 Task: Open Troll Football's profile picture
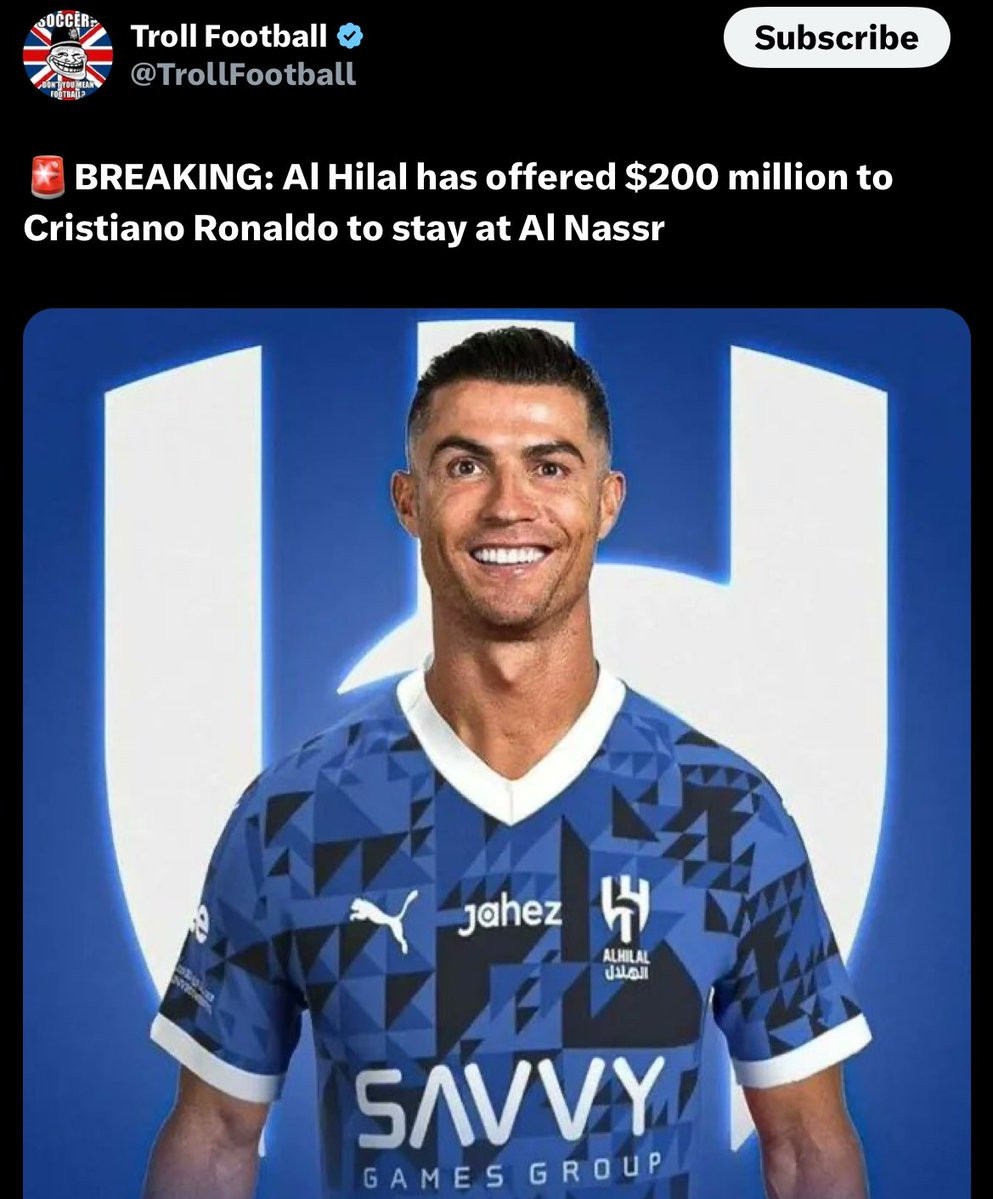click(x=68, y=55)
